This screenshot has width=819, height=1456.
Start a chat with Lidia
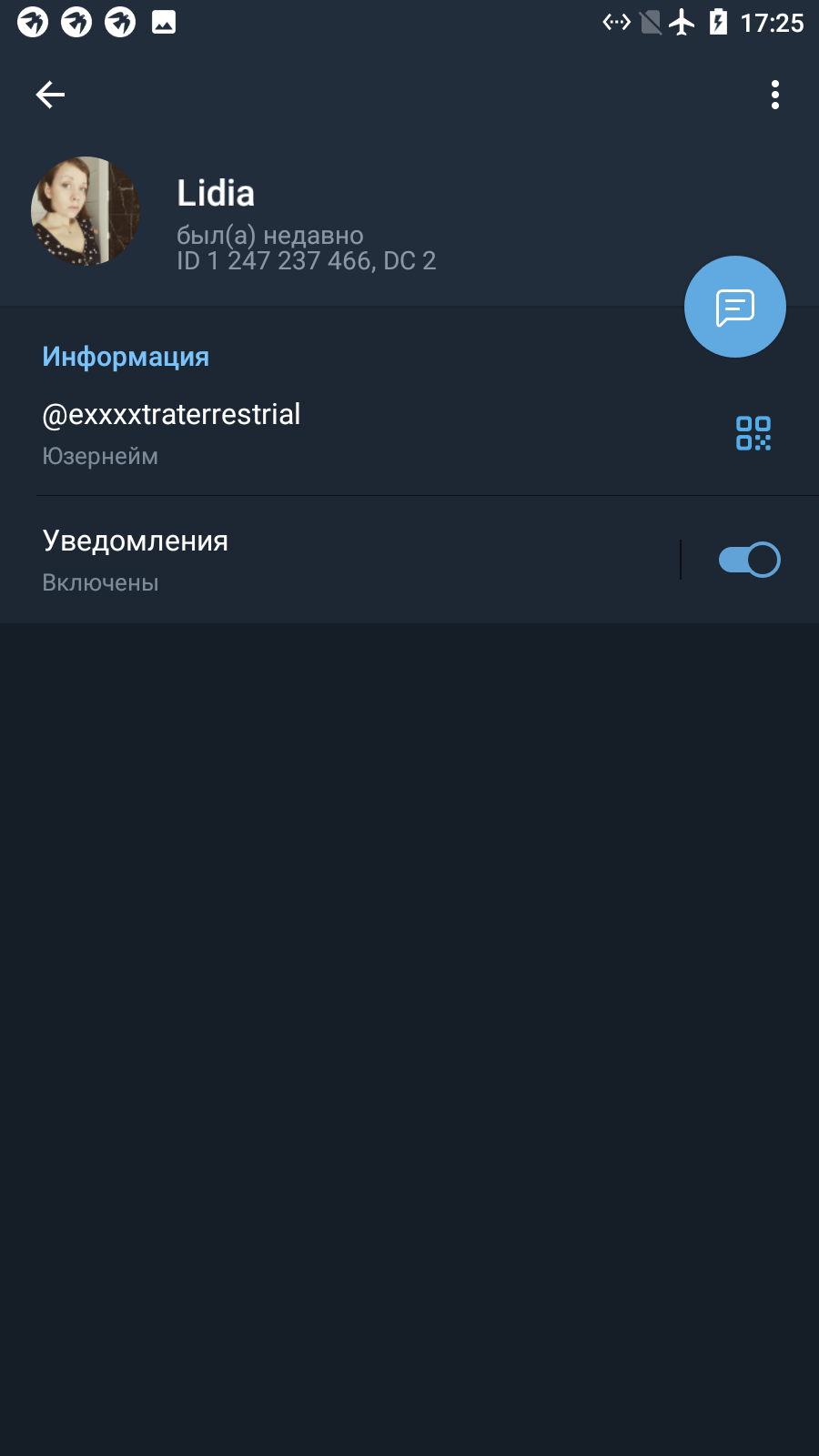(735, 307)
